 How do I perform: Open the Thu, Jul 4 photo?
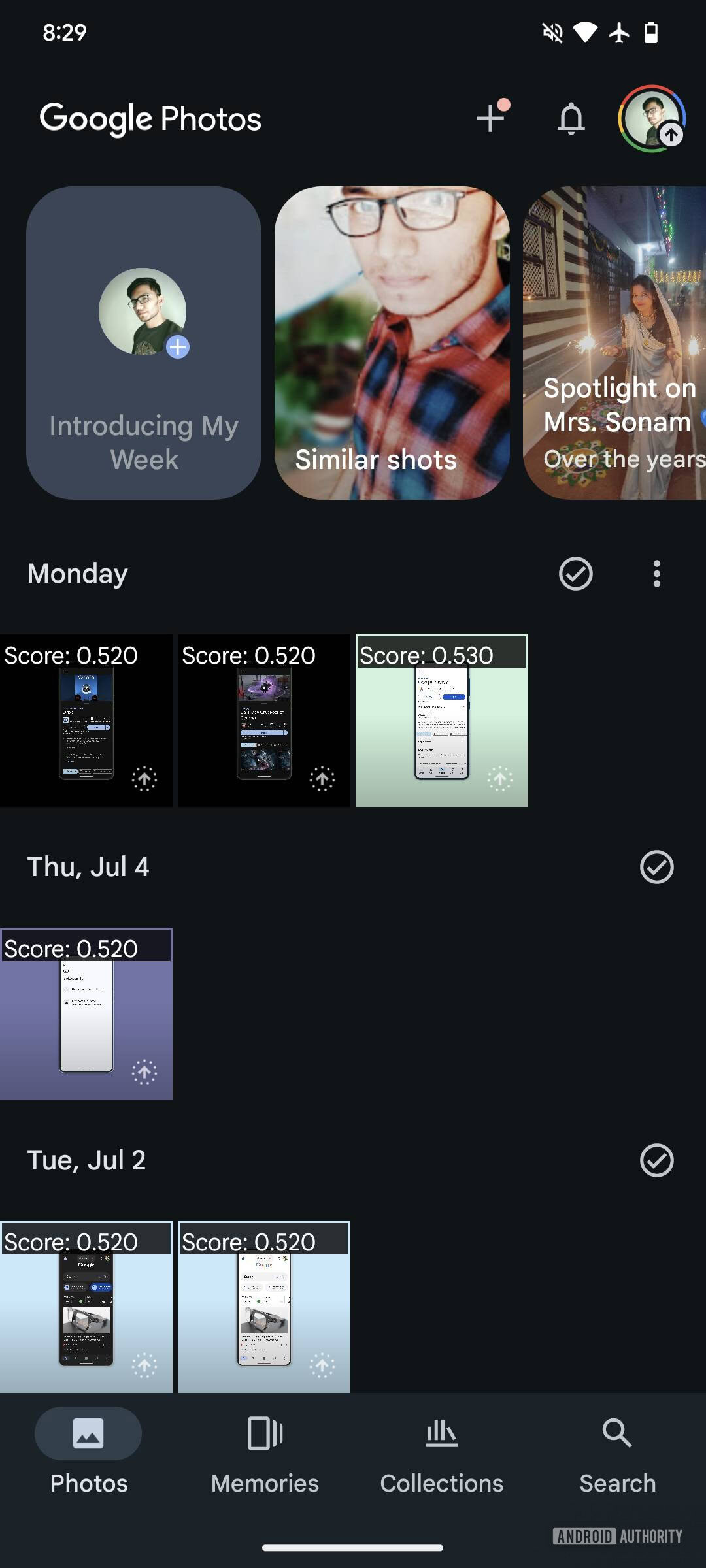pyautogui.click(x=86, y=1014)
